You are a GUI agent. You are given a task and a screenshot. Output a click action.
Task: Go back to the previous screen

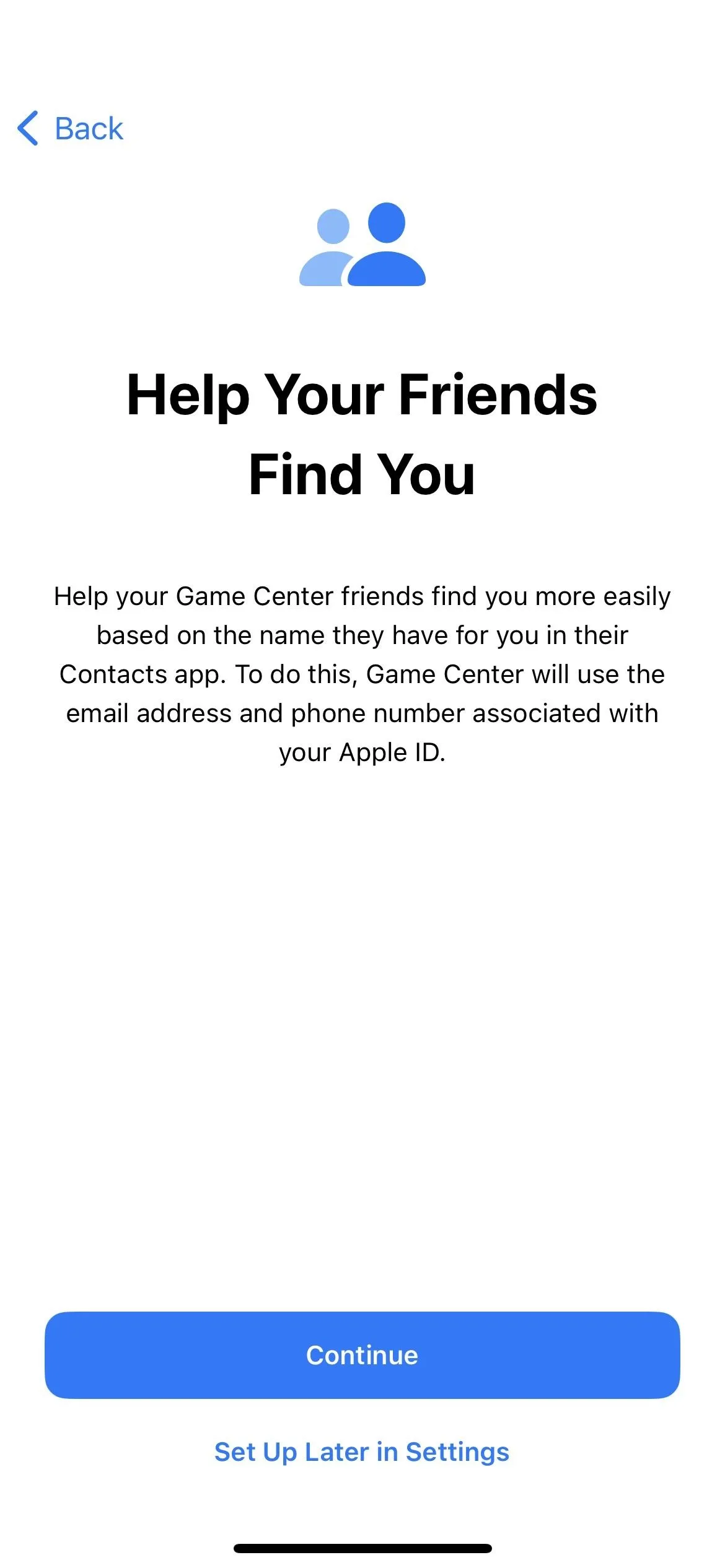[x=70, y=129]
